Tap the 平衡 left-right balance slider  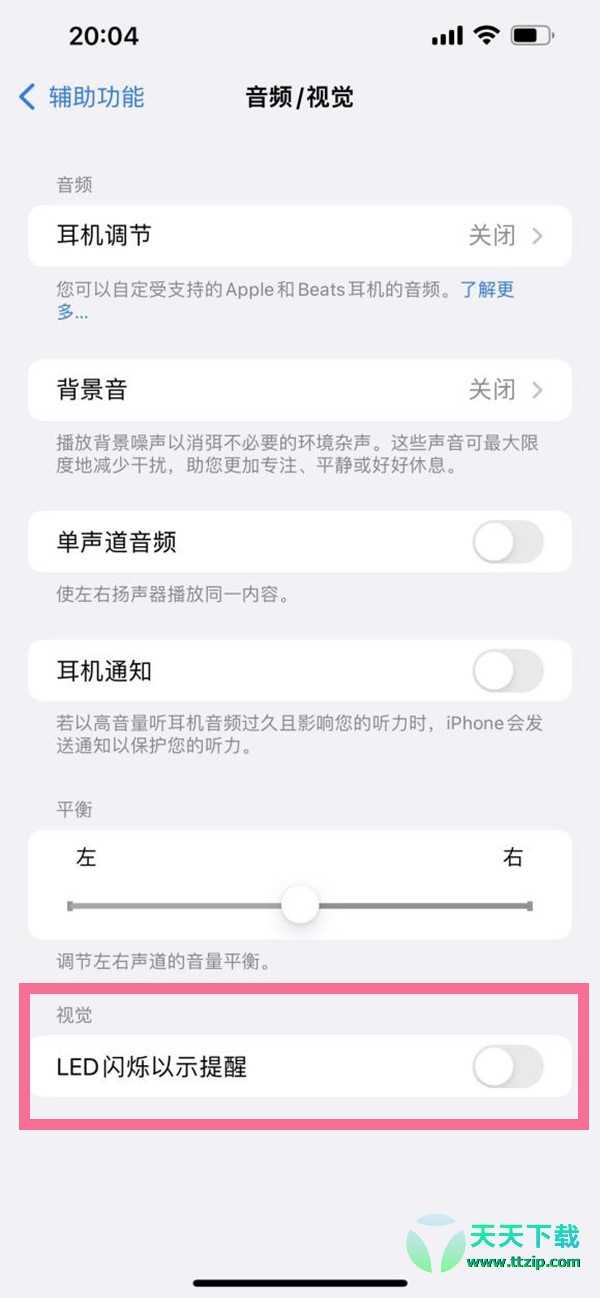tap(300, 906)
